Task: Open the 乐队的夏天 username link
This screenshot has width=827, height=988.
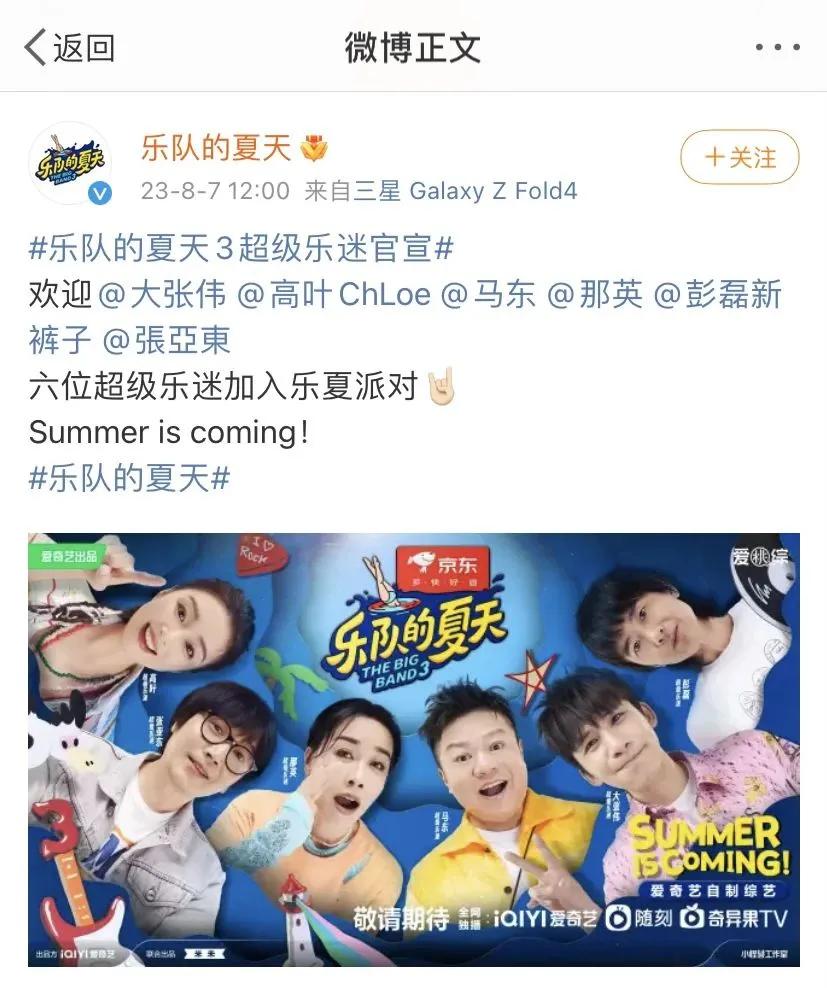Action: 215,148
